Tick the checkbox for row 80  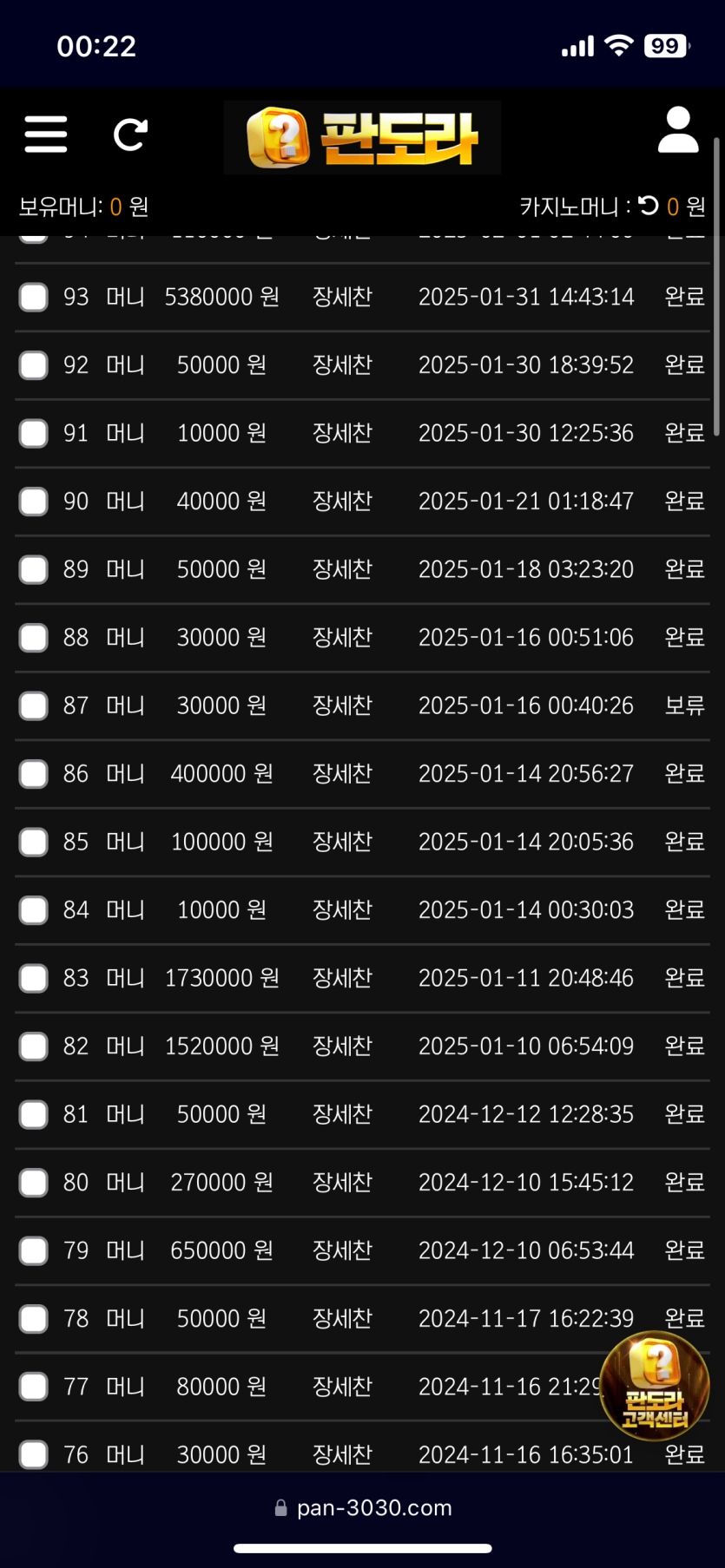tap(34, 1183)
